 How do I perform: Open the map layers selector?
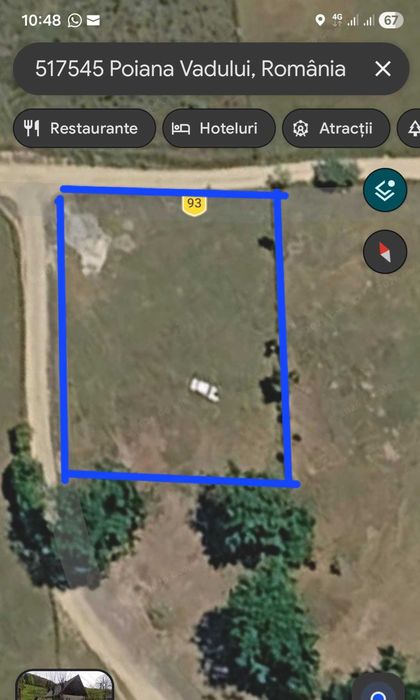[385, 189]
